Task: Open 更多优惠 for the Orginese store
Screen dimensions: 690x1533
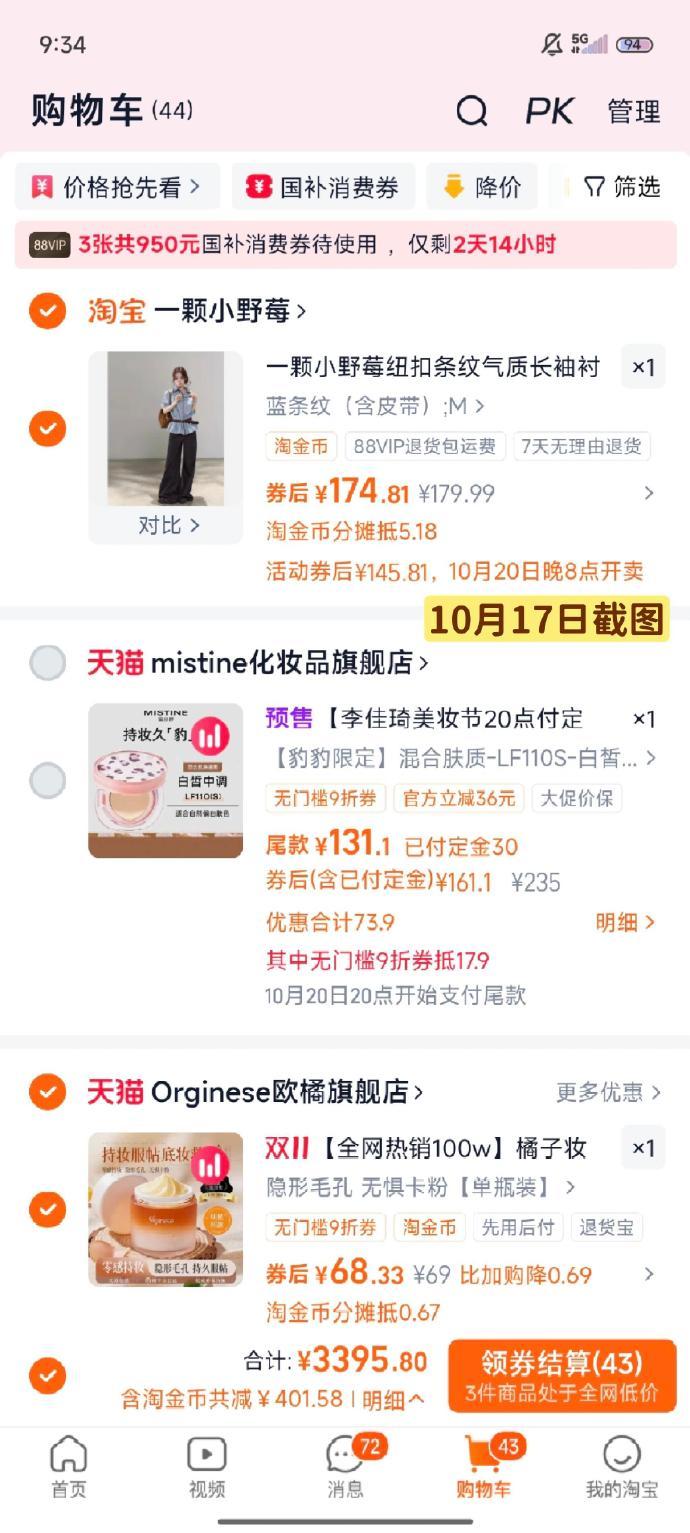Action: [x=608, y=1092]
